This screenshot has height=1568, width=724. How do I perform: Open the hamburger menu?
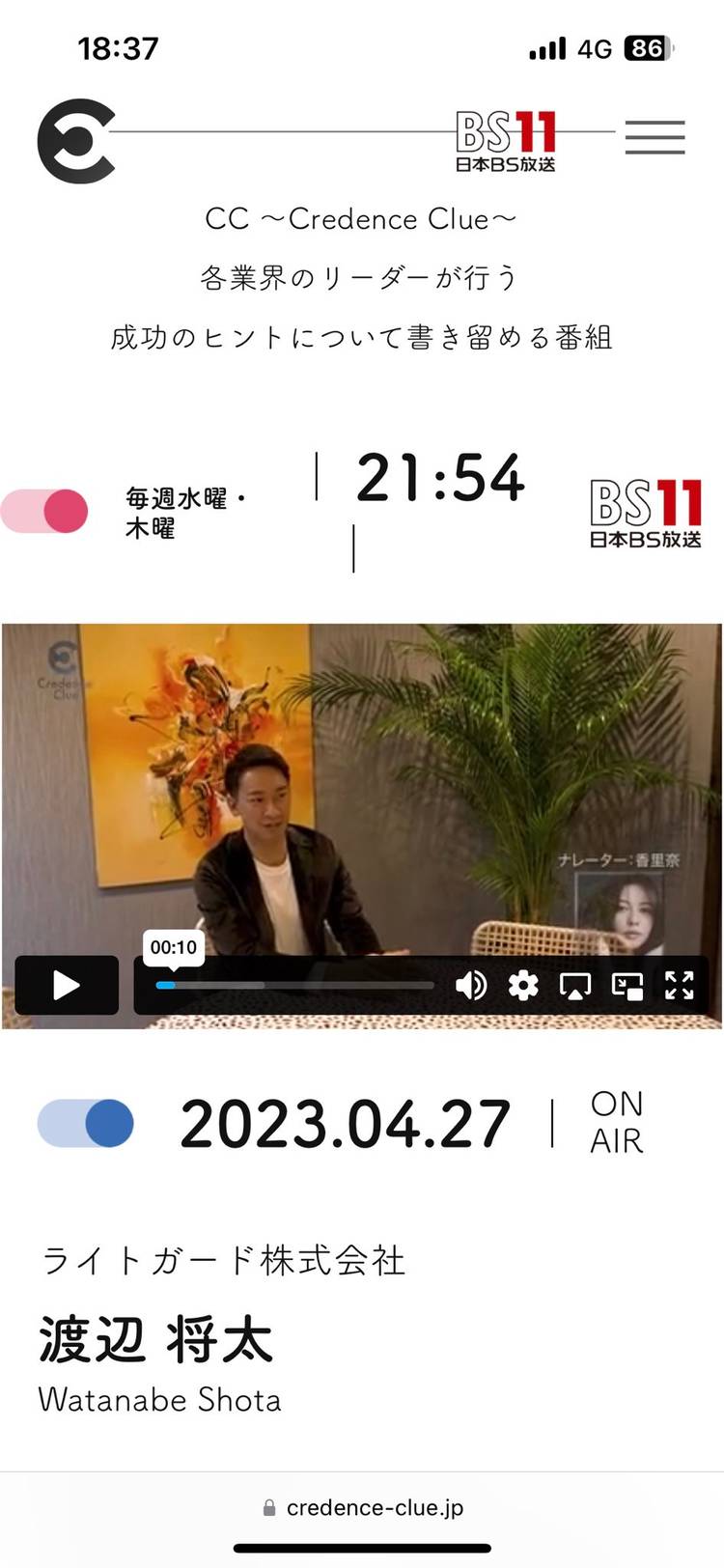pyautogui.click(x=654, y=137)
